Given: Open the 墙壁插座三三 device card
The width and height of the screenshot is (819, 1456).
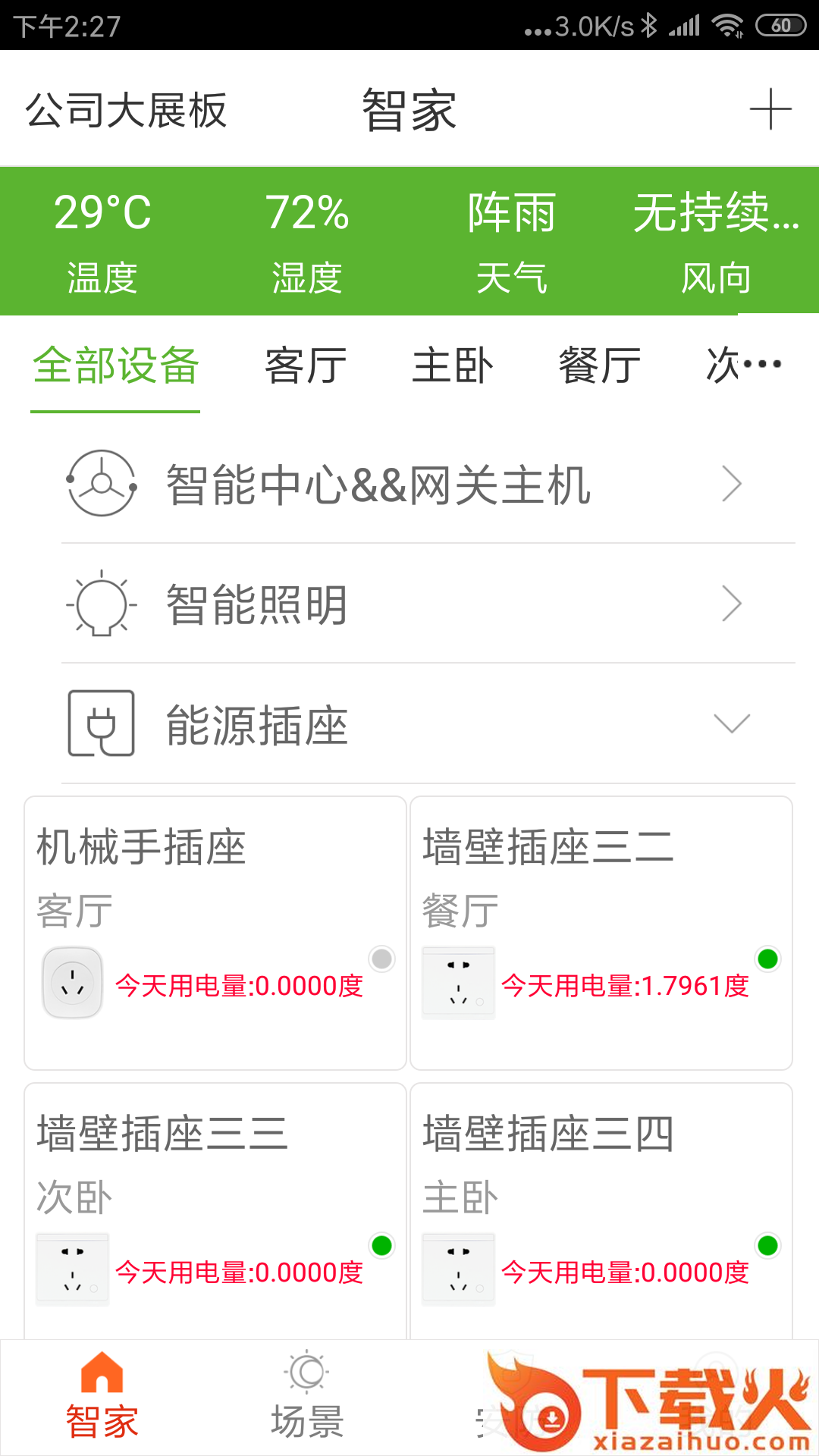Looking at the screenshot, I should tap(215, 1211).
